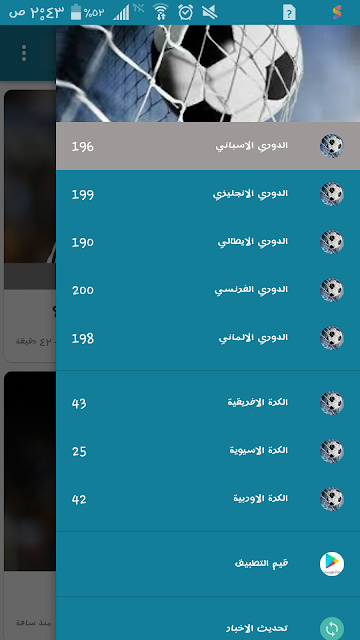Select الدوري الانجليزي from the drawer
Viewport: 360px width, 640px height.
[x=208, y=194]
